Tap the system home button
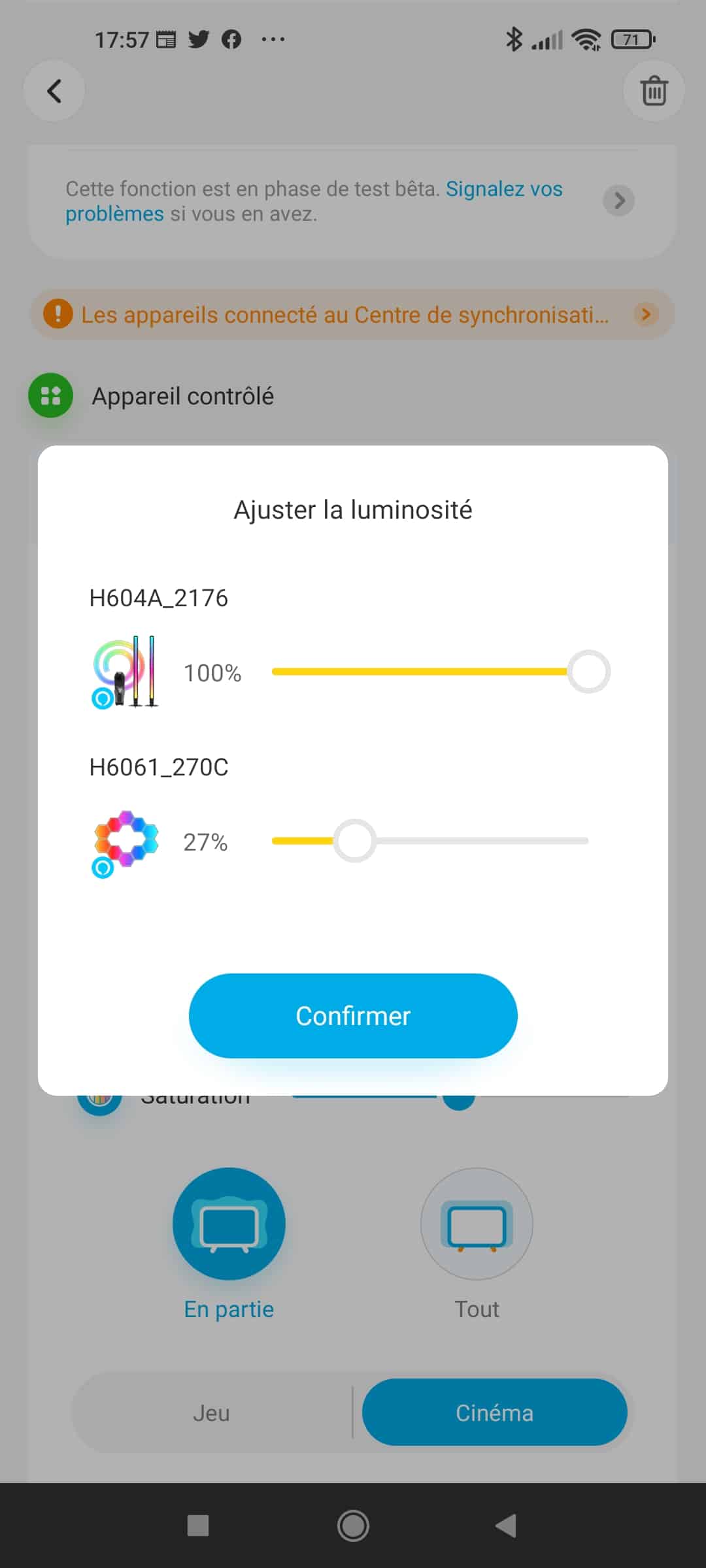The width and height of the screenshot is (706, 1568). coord(353,1526)
